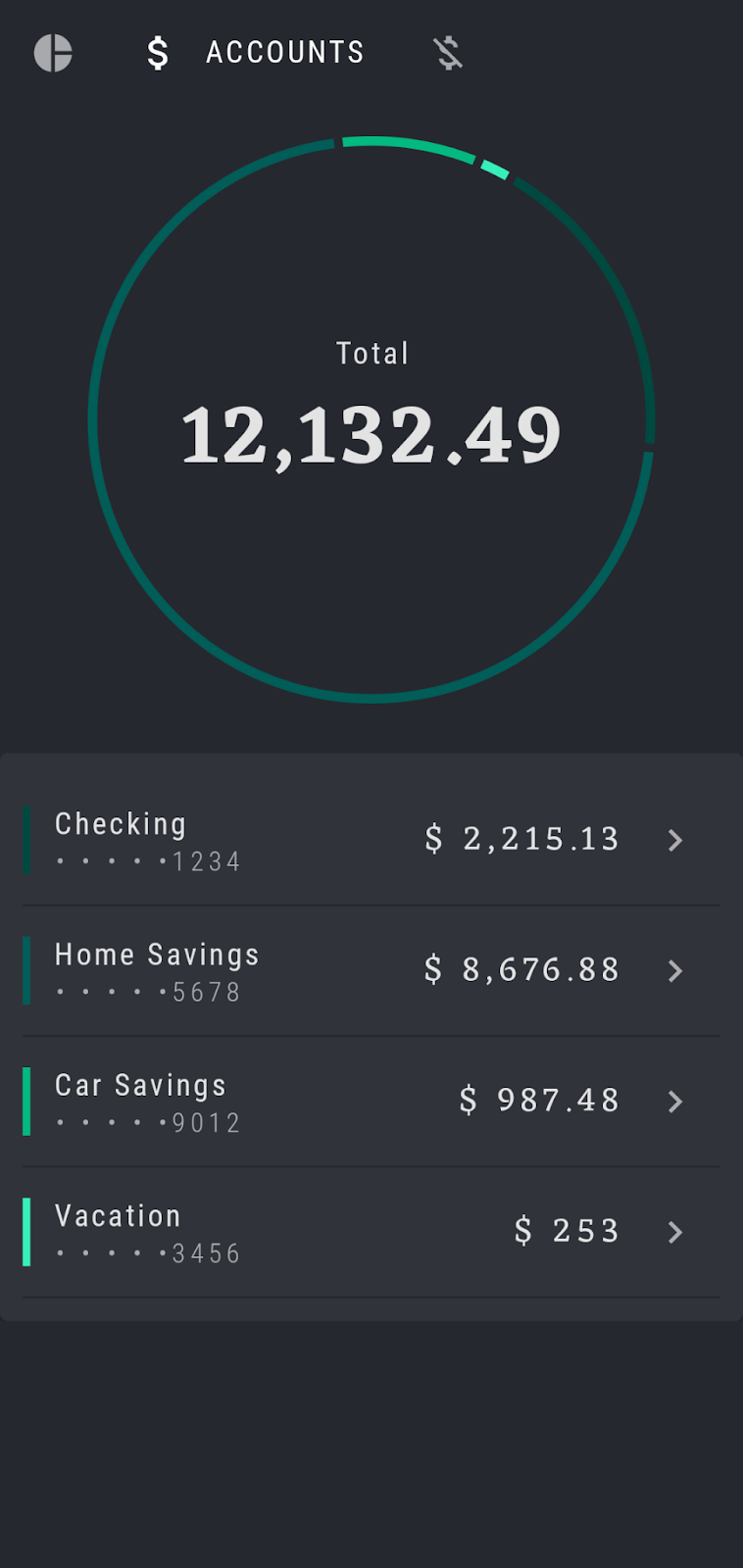Tap the pie chart icon in the top-left corner

click(x=54, y=53)
